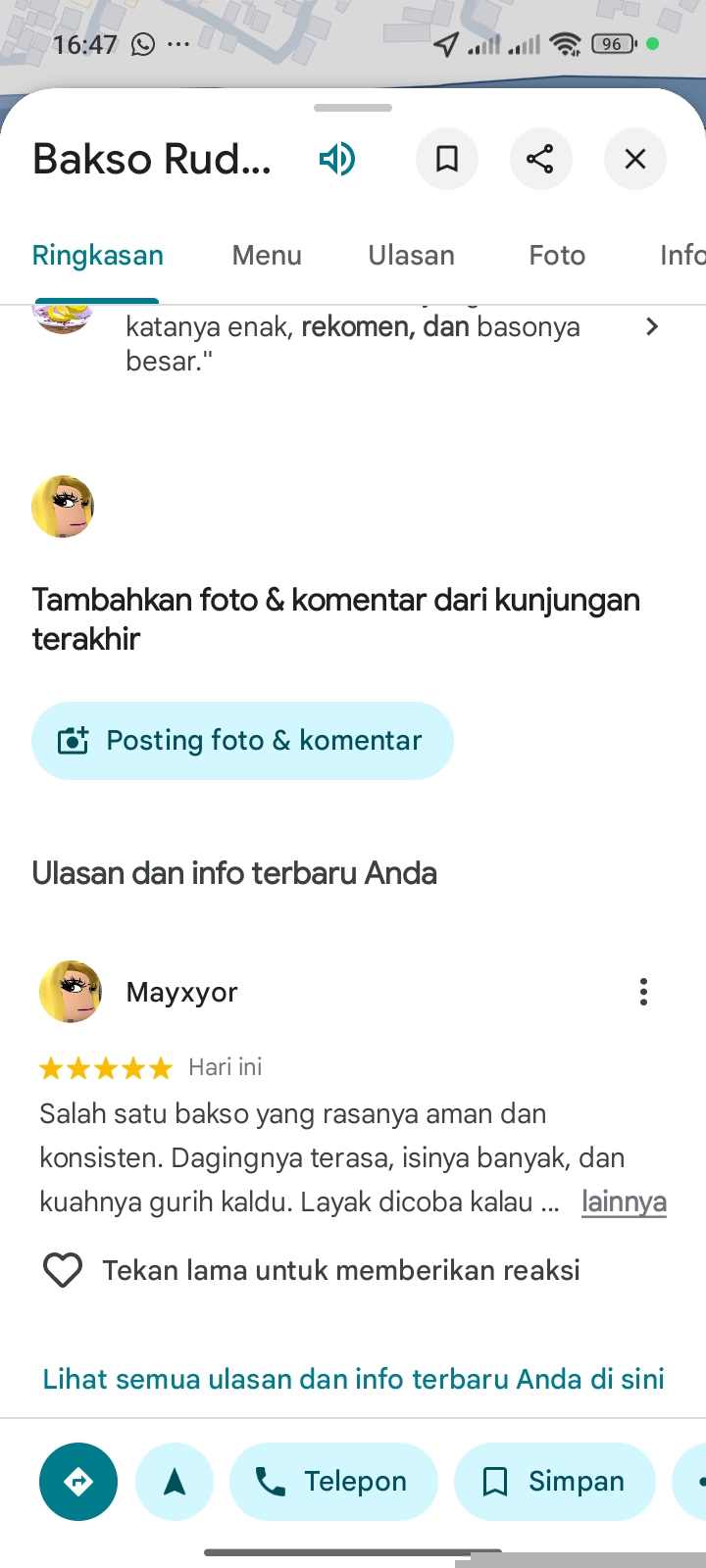Open the Foto tab
Viewport: 706px width, 1568px height.
[557, 256]
